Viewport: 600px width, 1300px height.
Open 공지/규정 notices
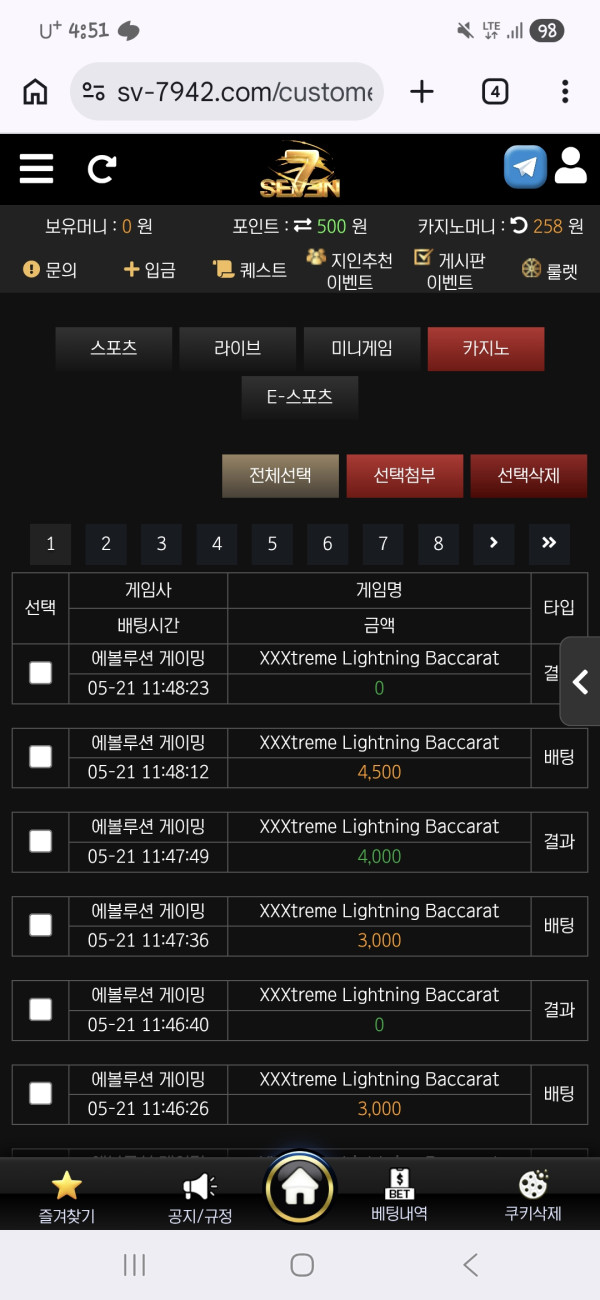(x=200, y=1198)
